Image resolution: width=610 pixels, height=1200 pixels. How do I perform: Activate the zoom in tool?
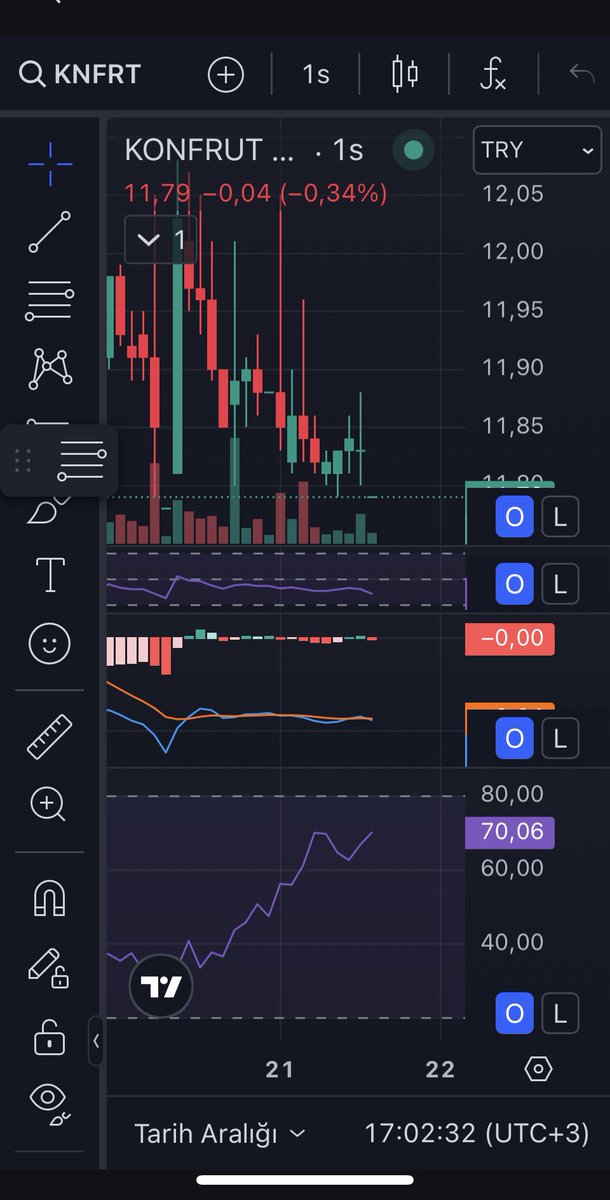[49, 804]
